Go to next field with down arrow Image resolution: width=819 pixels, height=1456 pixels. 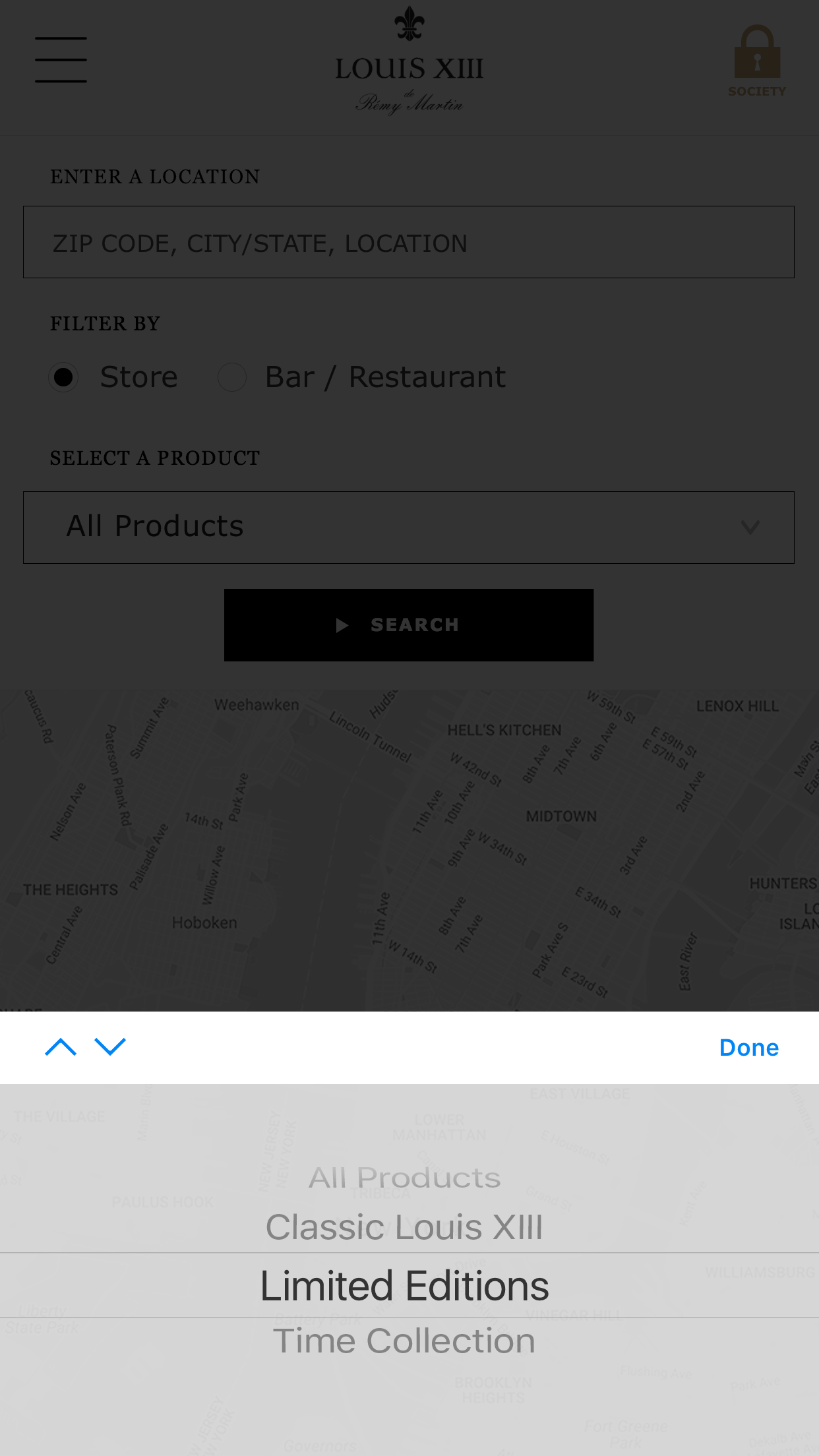(x=110, y=1046)
